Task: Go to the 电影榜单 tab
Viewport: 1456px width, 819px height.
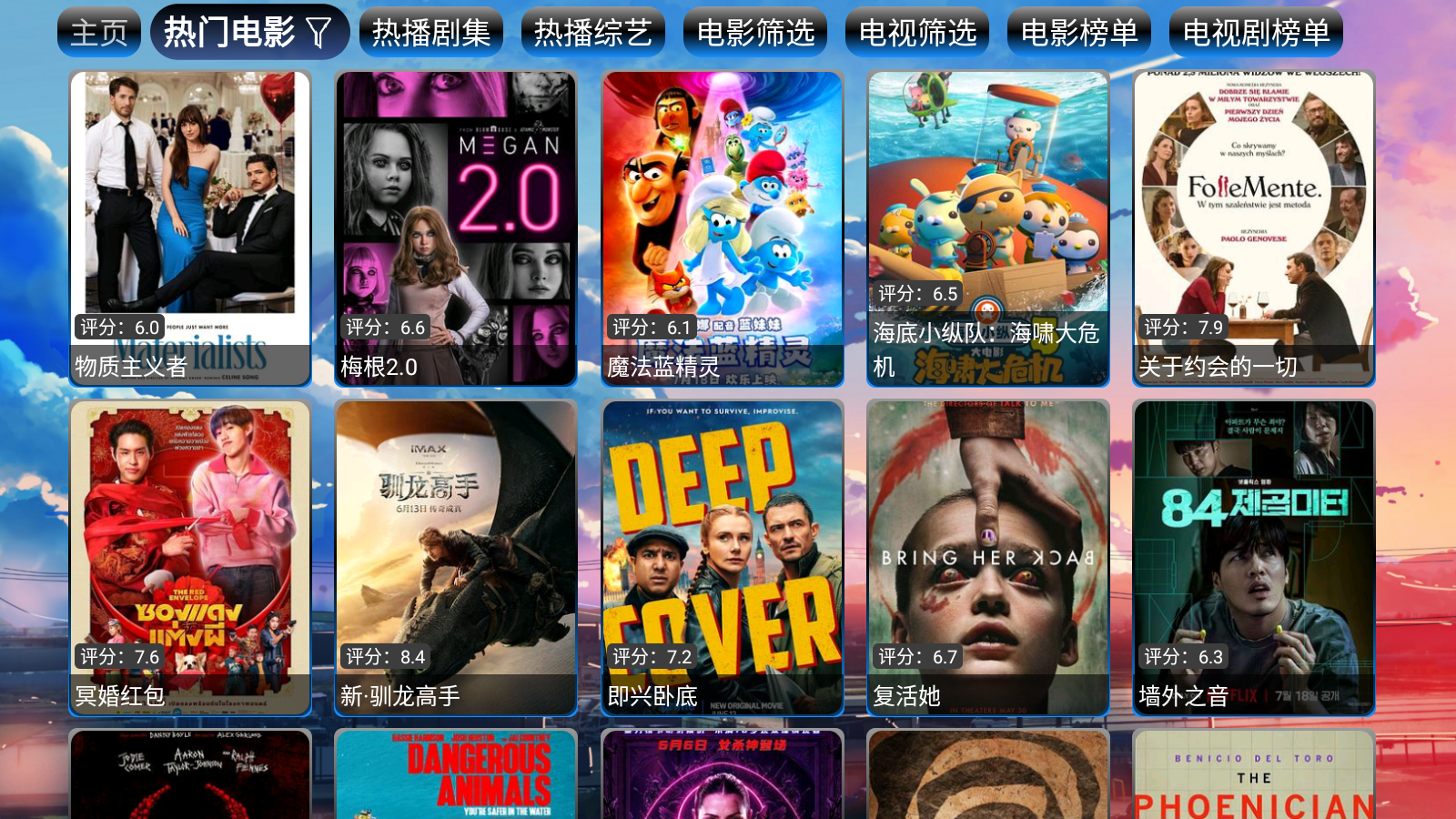Action: (1079, 33)
